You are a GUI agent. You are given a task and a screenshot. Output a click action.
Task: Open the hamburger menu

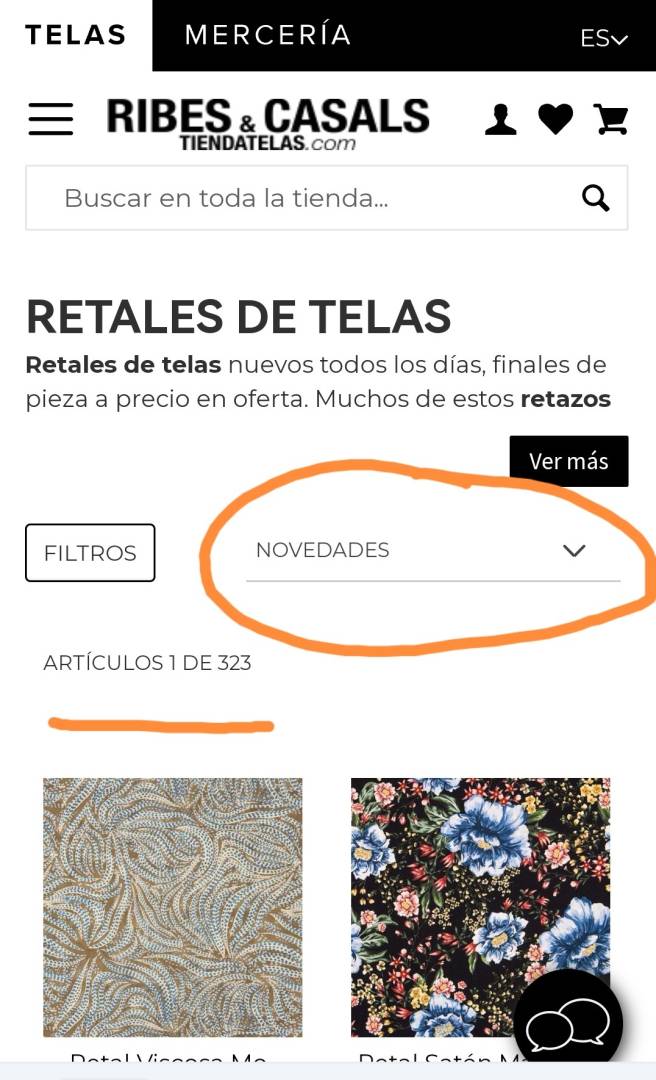(x=50, y=119)
